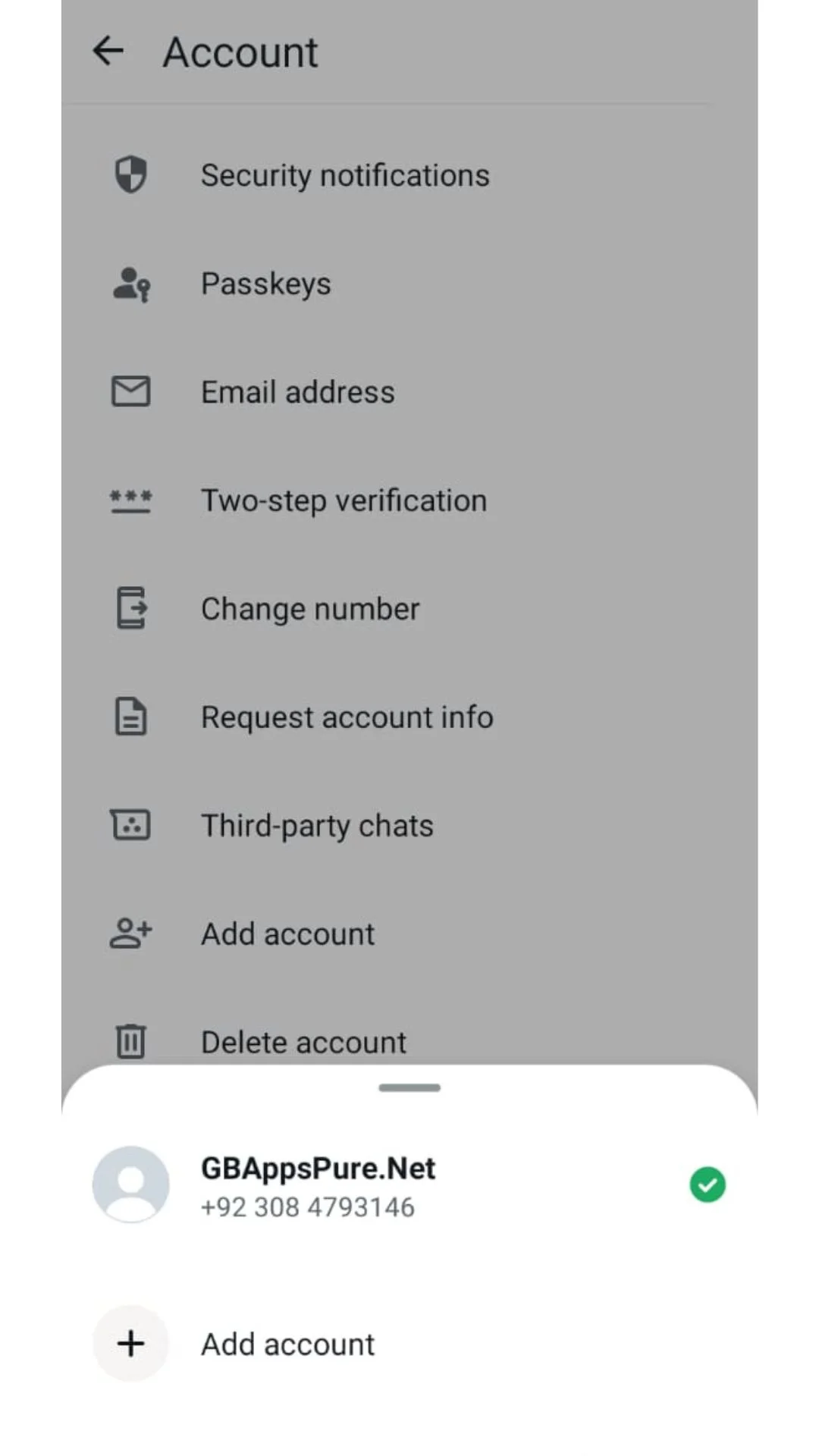Collapse the account switcher via drag handle

[x=409, y=1087]
